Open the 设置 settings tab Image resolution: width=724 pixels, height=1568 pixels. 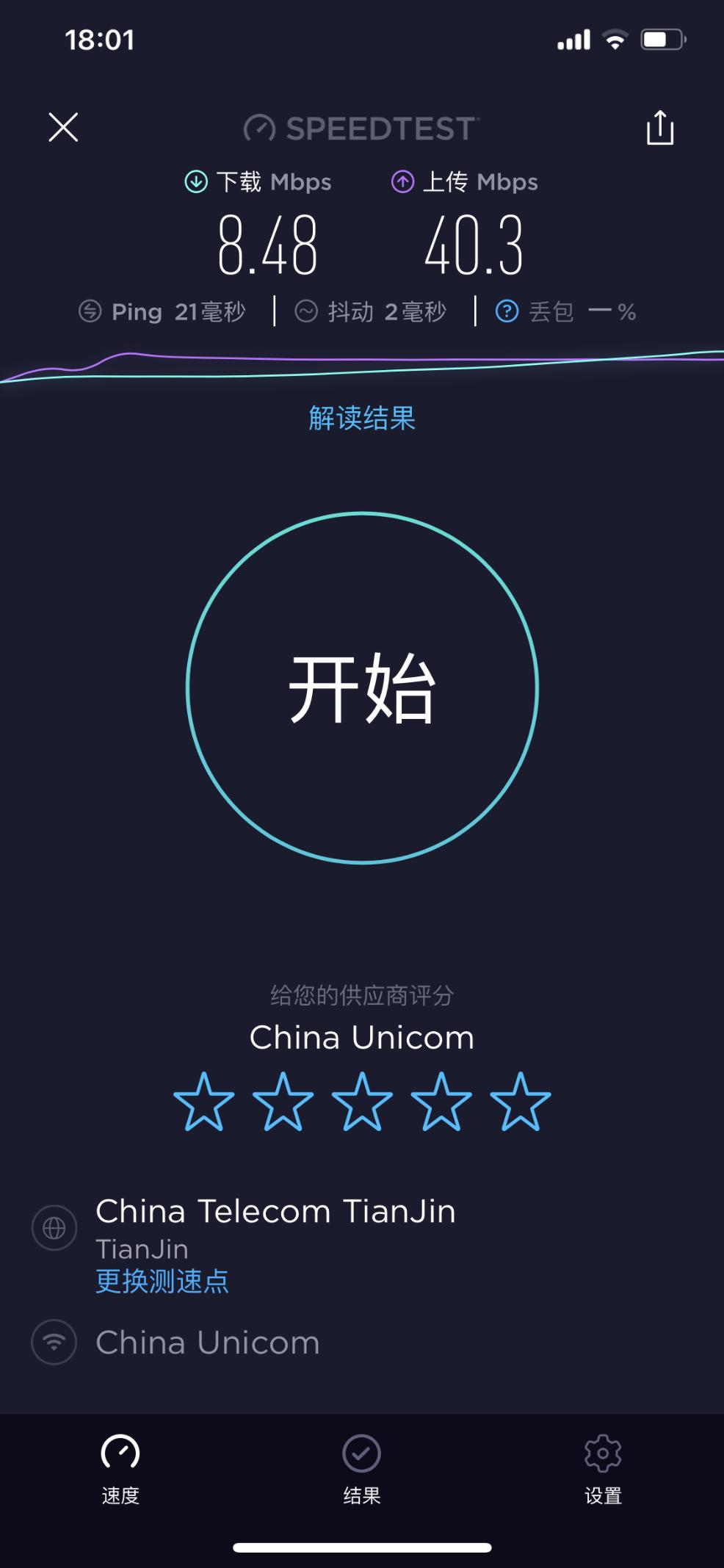point(603,1467)
